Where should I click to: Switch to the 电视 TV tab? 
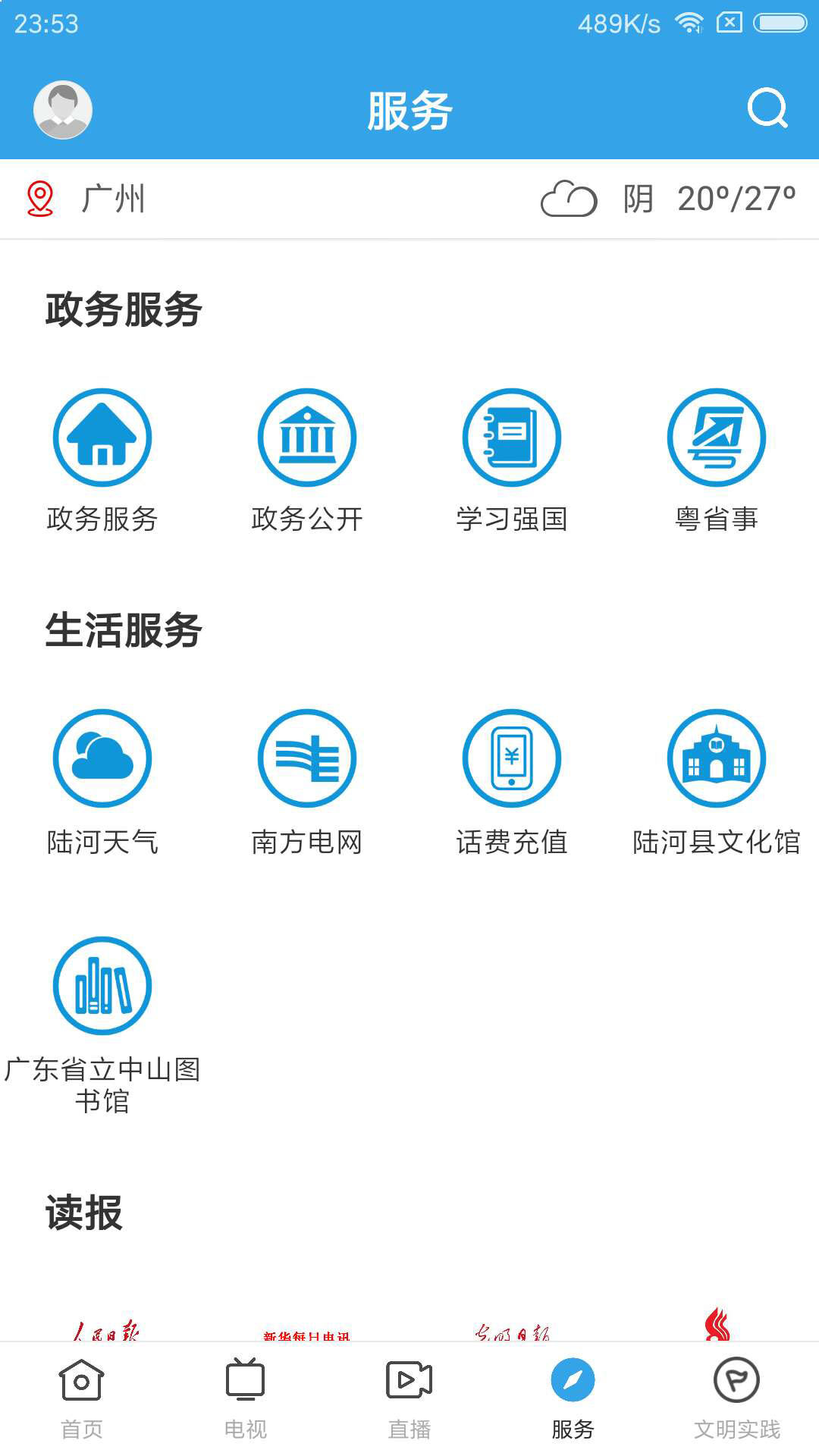(x=245, y=1399)
